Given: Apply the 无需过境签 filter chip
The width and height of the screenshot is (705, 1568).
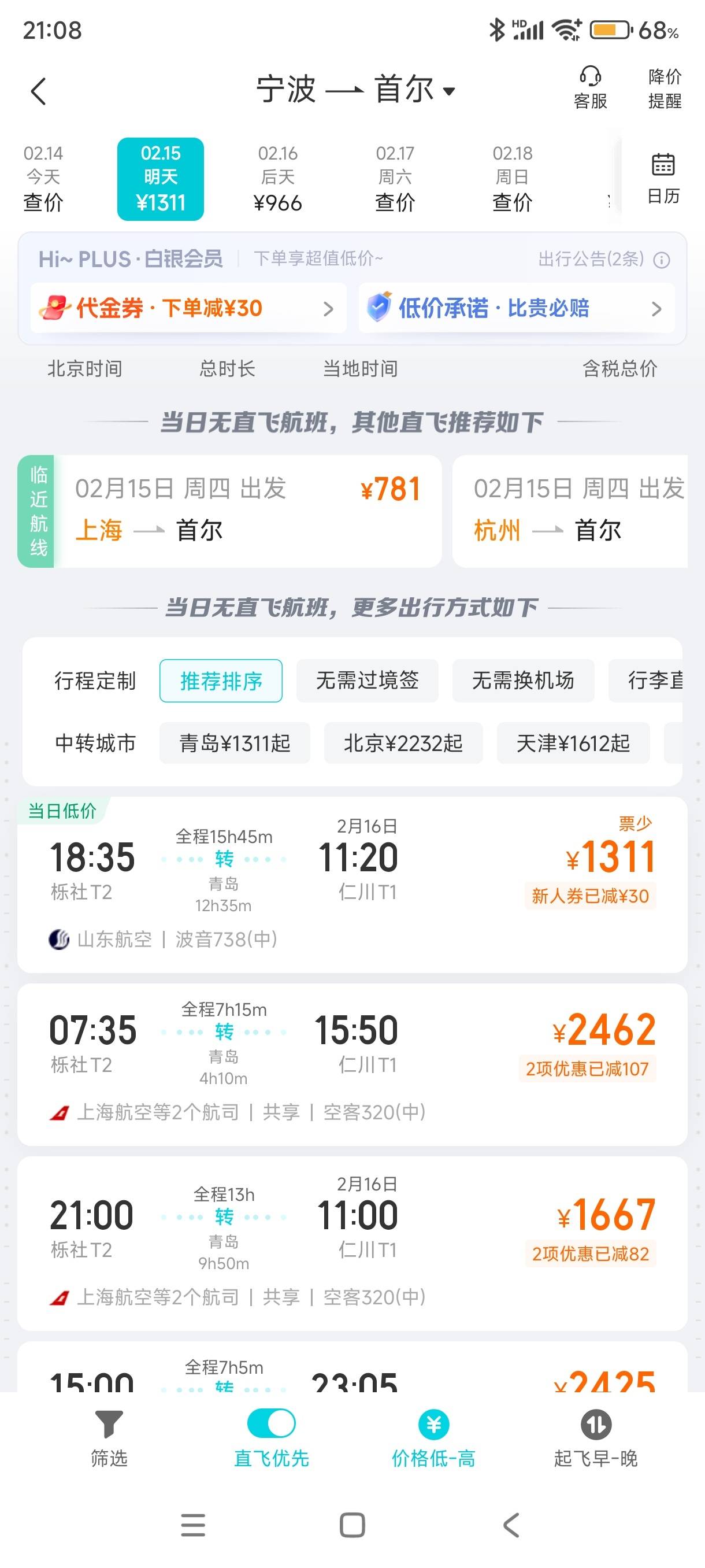Looking at the screenshot, I should (x=367, y=681).
